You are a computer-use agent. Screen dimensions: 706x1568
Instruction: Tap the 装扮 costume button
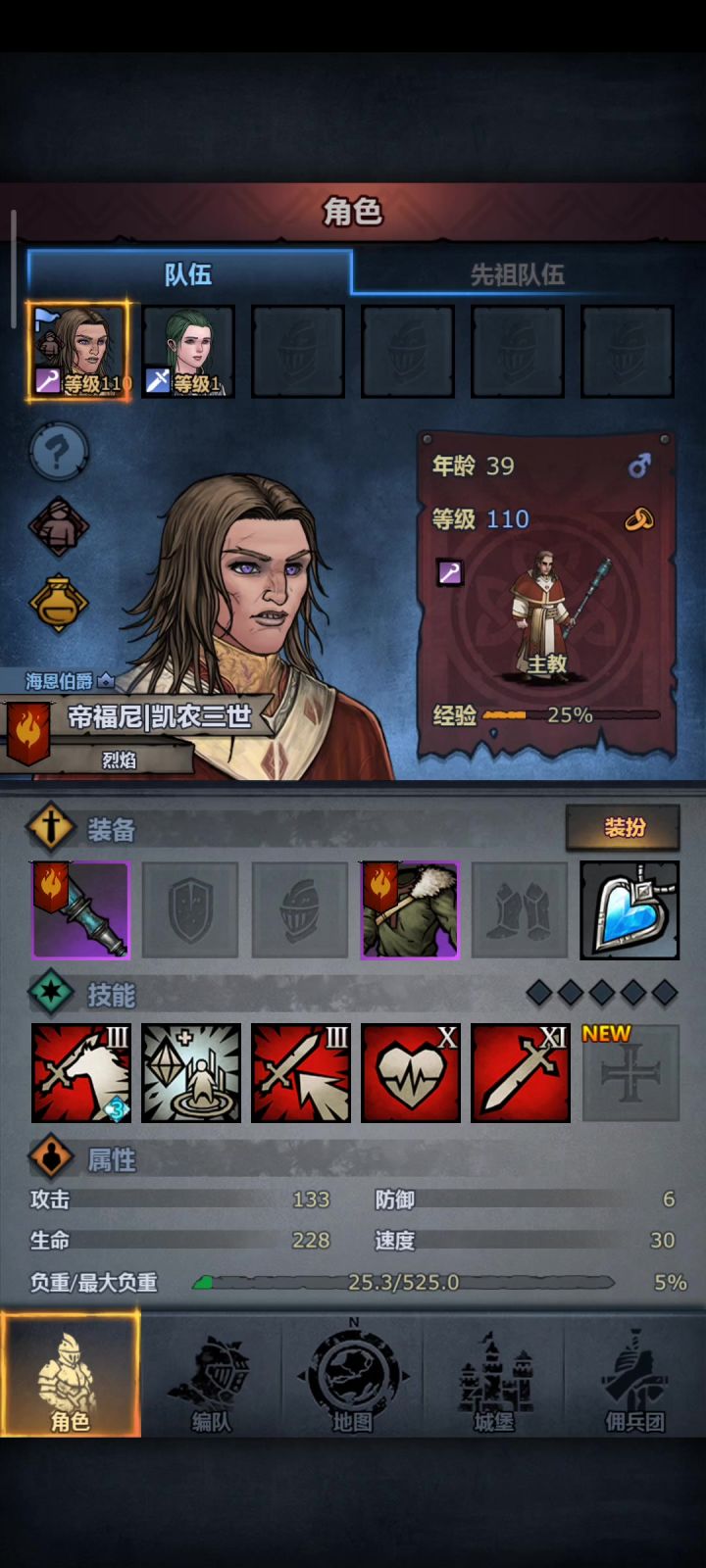coord(624,828)
